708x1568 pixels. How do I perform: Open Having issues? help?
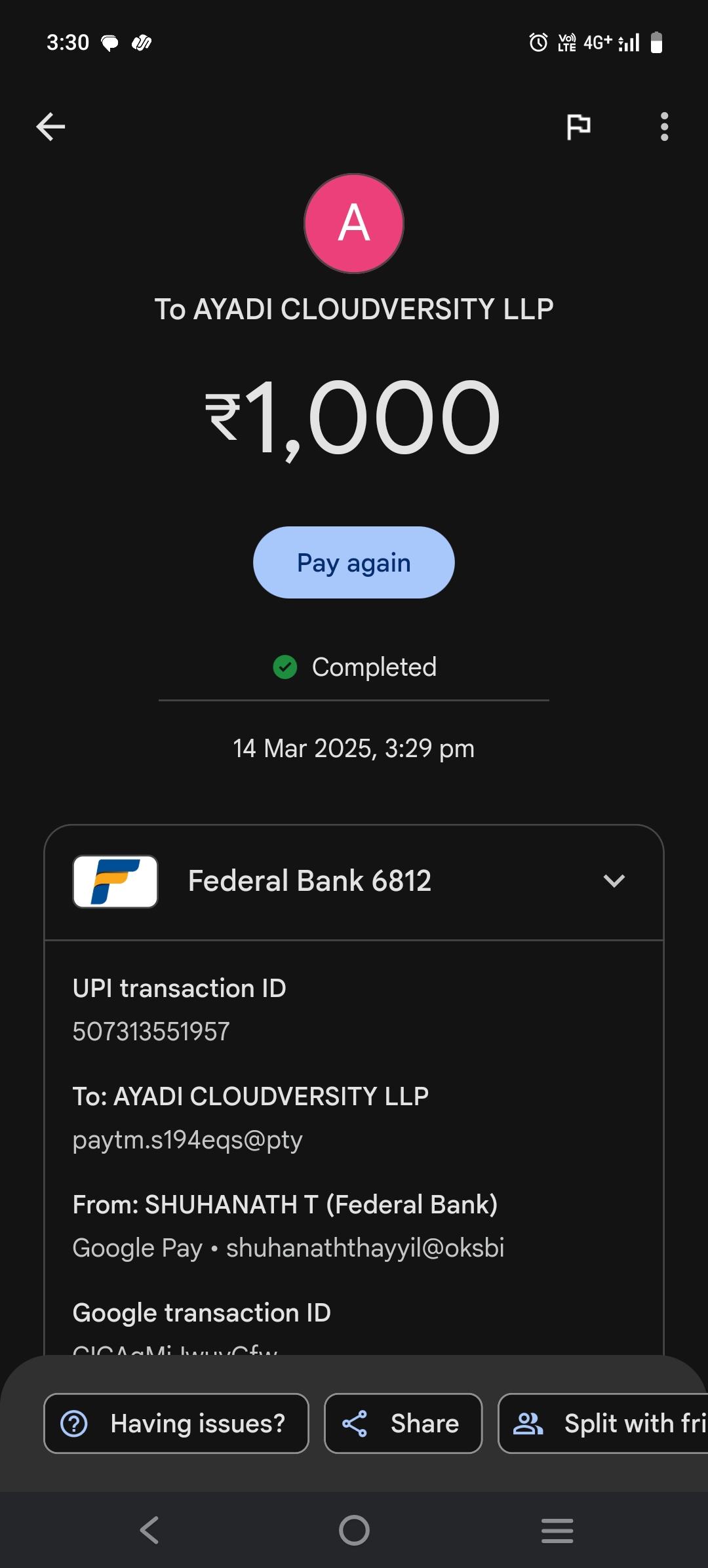coord(176,1423)
